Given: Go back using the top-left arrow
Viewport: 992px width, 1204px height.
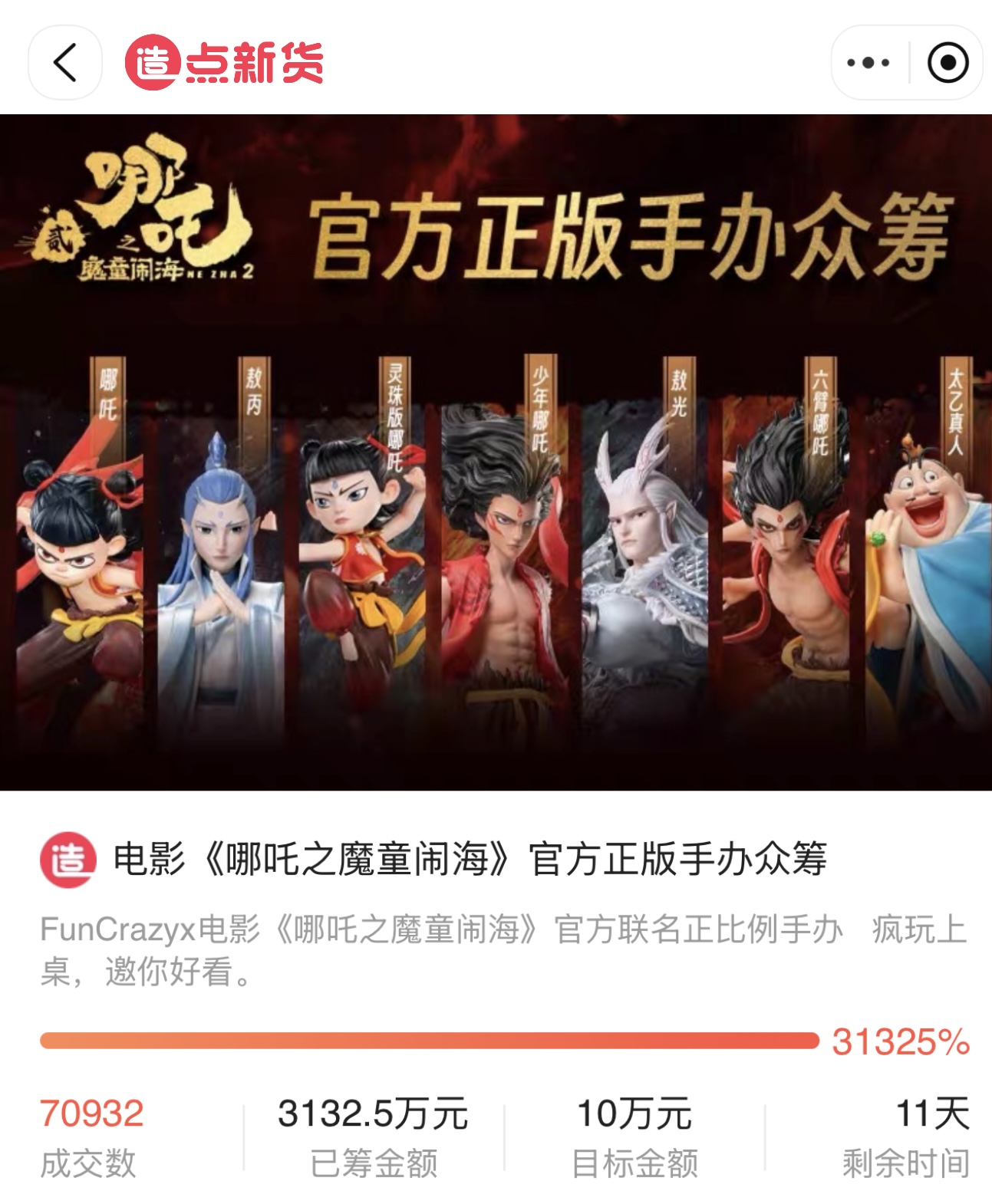Looking at the screenshot, I should [x=65, y=63].
